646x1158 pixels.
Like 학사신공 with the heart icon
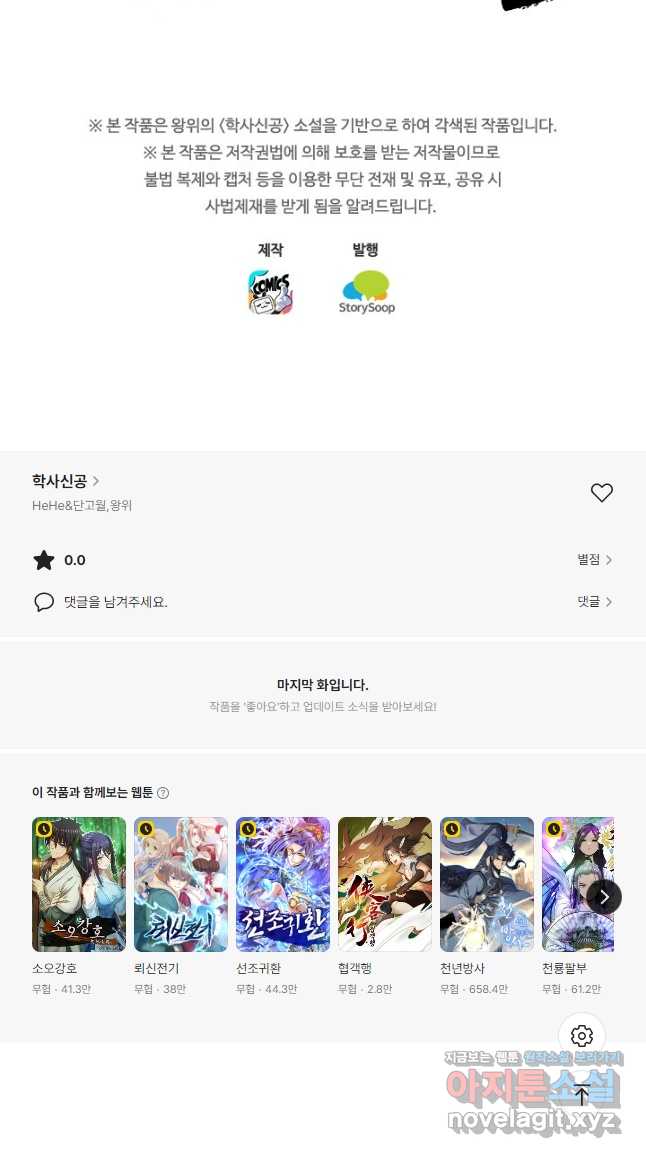(x=601, y=492)
